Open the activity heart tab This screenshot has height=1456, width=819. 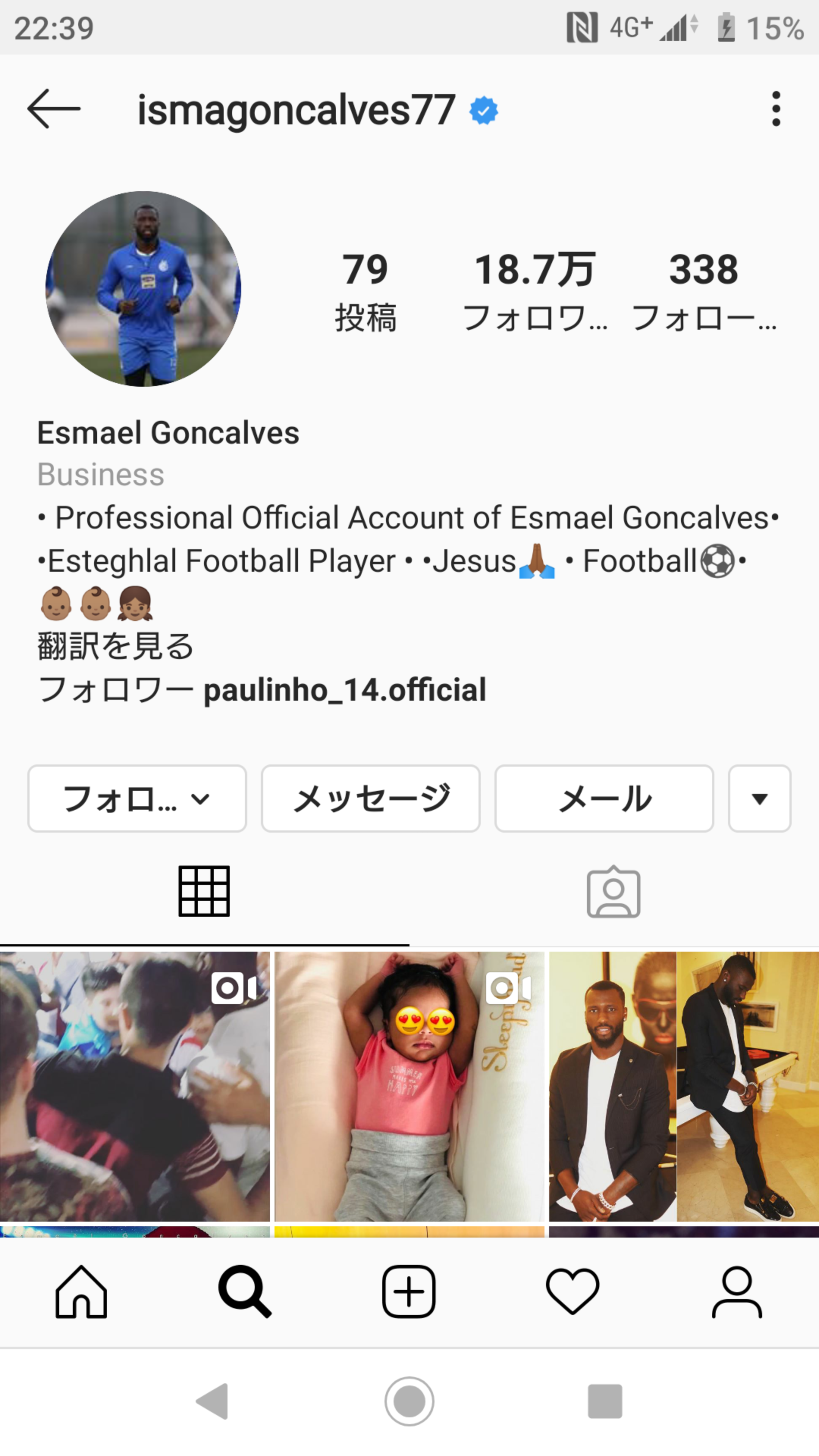click(x=572, y=1292)
